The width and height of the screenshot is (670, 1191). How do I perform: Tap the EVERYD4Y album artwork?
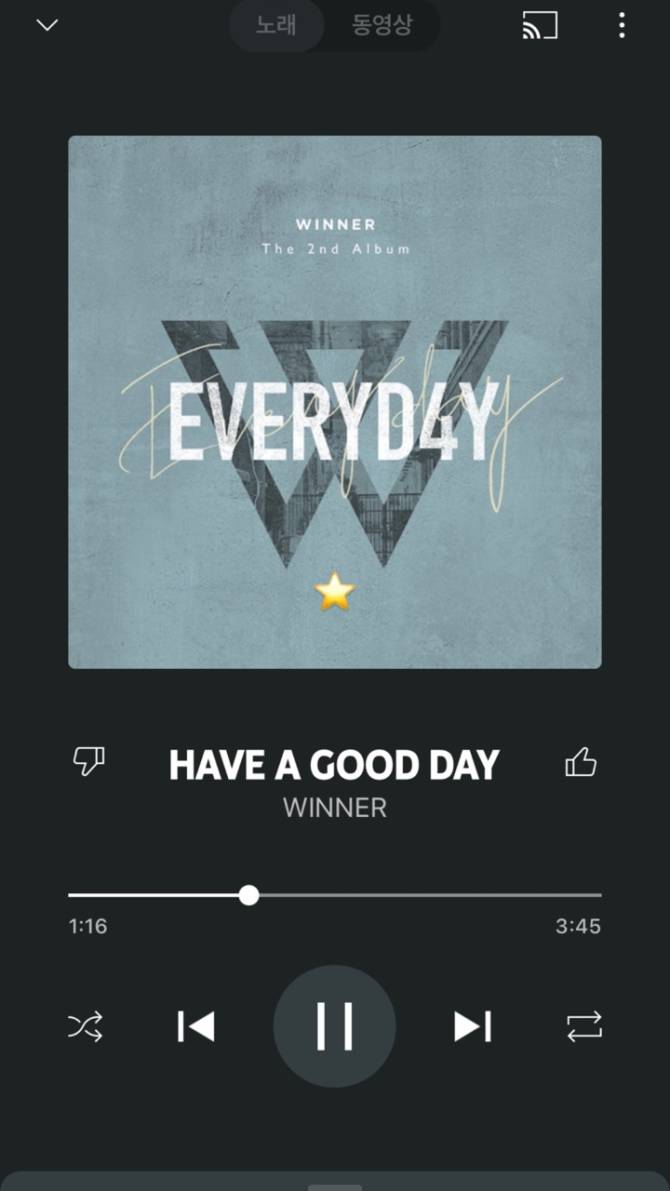click(x=334, y=401)
